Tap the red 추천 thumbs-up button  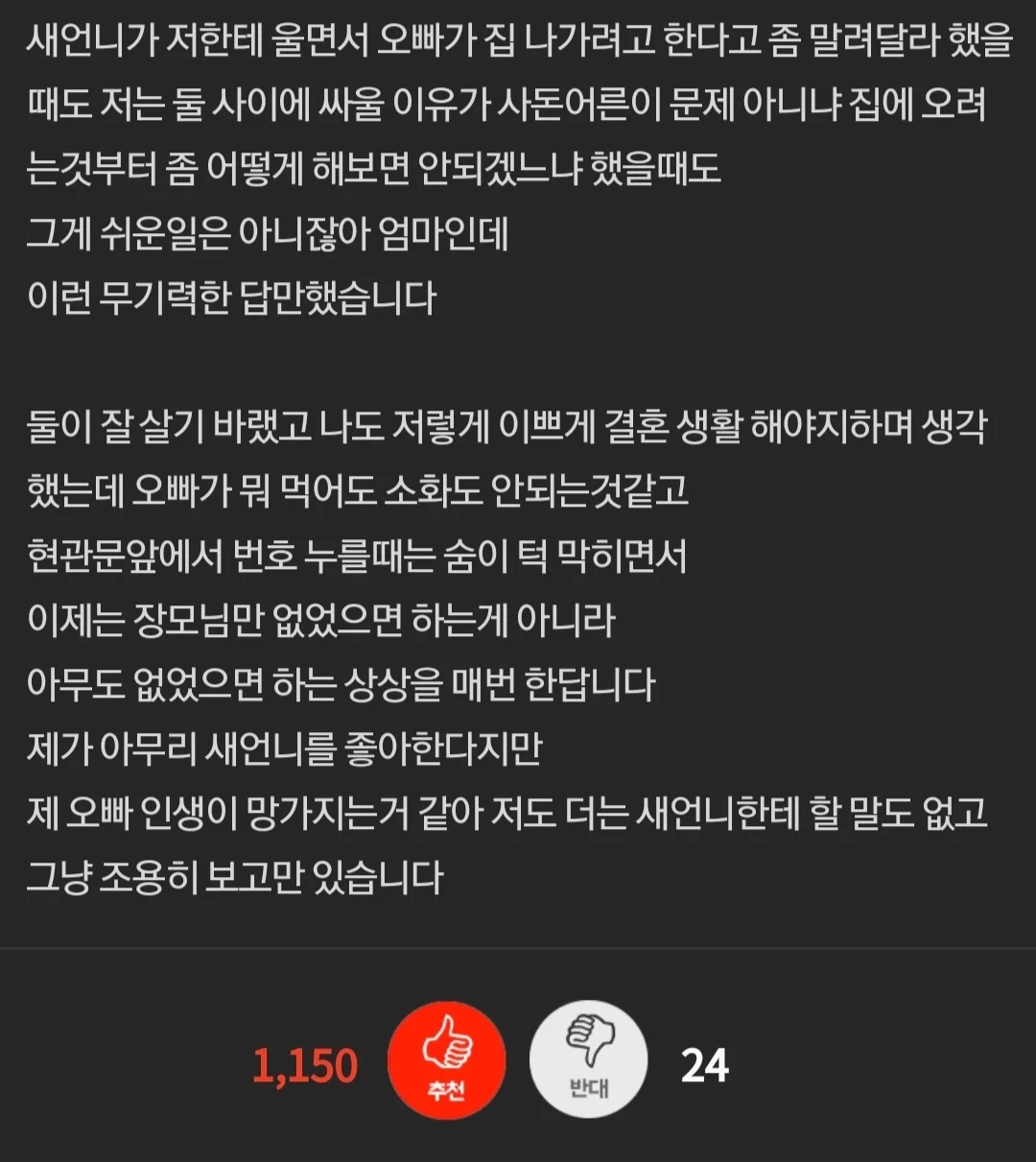pyautogui.click(x=446, y=1059)
